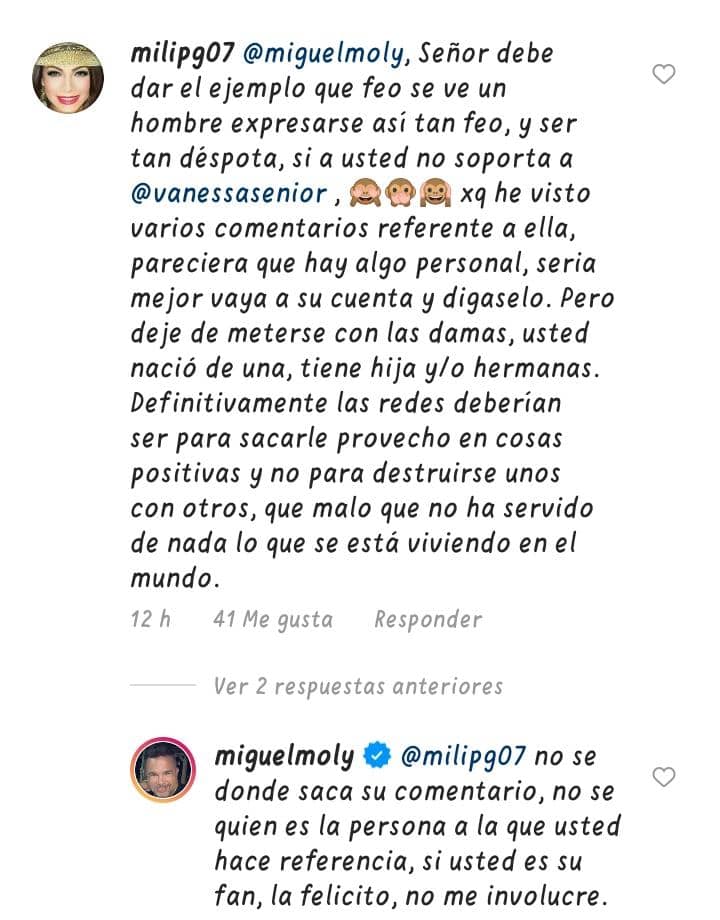The width and height of the screenshot is (720, 920).
Task: Tap Responder under milipg07's comment
Action: [x=427, y=620]
